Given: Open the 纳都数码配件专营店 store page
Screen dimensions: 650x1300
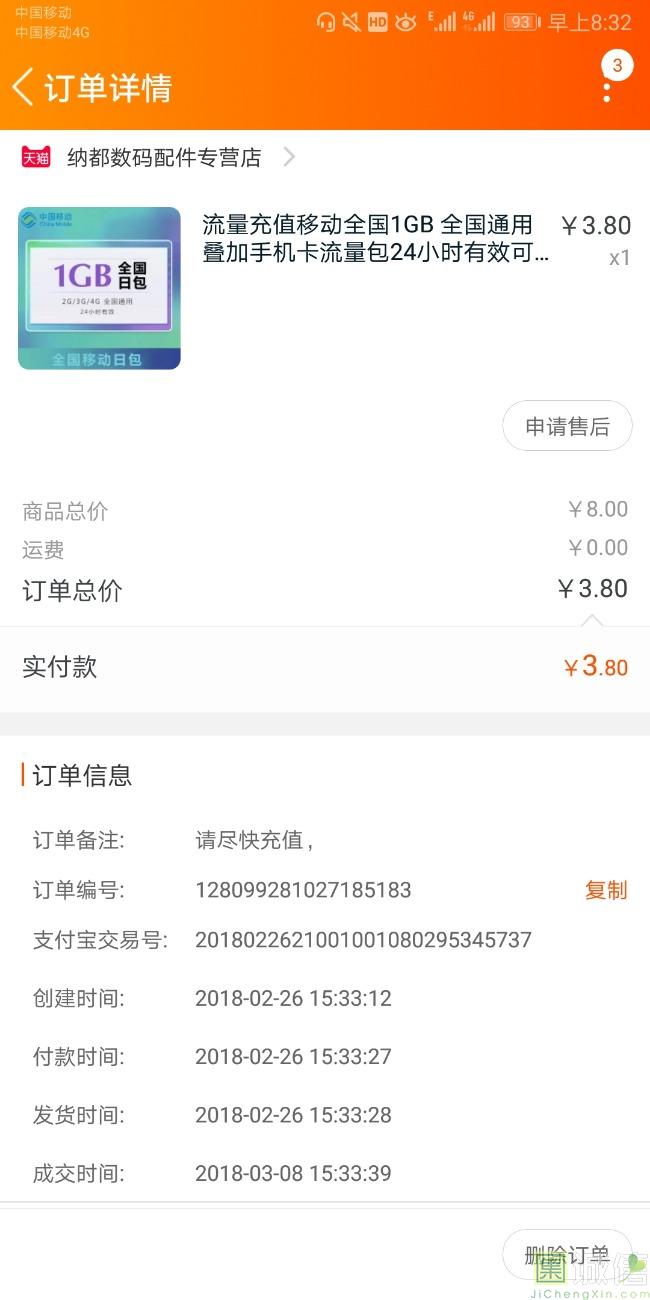Looking at the screenshot, I should (x=163, y=157).
